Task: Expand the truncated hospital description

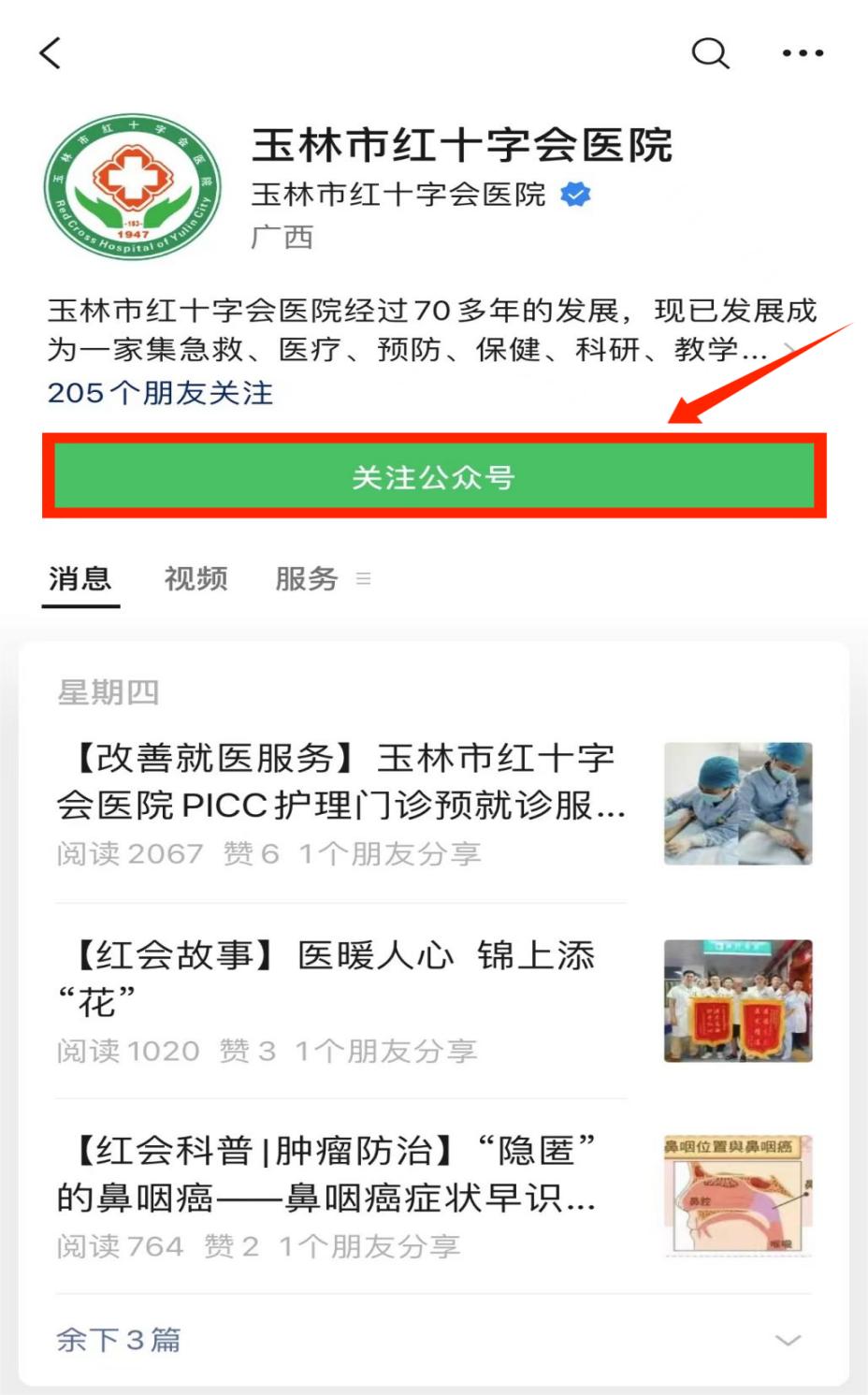Action: (790, 350)
